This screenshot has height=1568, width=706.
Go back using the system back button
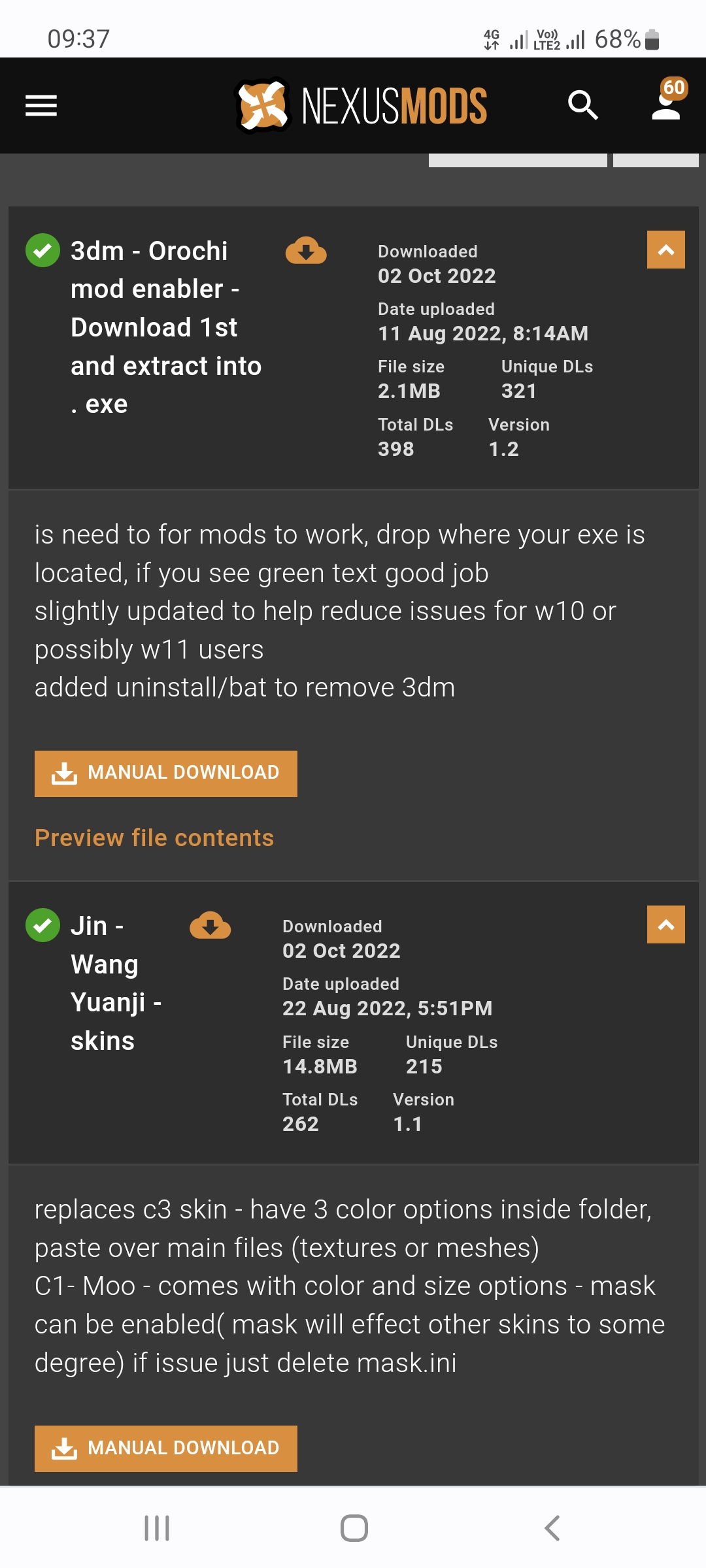552,1528
